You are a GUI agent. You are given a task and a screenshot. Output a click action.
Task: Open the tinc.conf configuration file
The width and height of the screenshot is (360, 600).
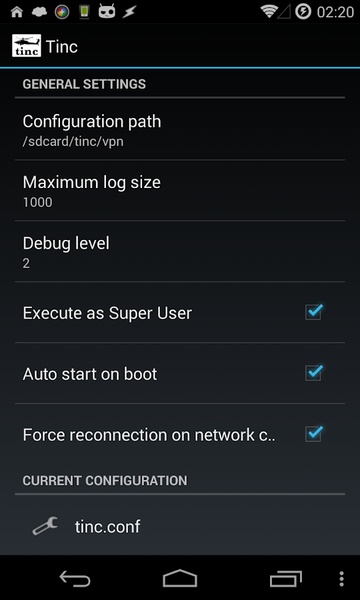pos(180,526)
